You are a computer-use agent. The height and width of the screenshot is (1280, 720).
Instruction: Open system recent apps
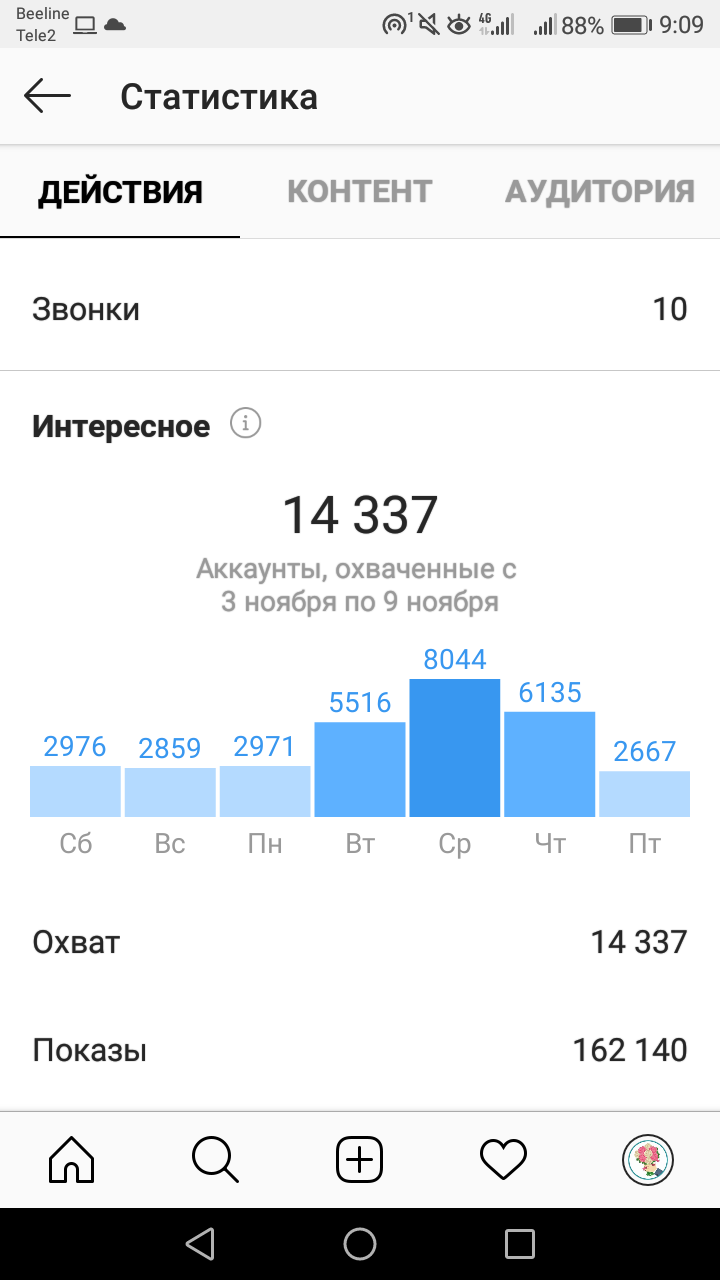[x=520, y=1244]
